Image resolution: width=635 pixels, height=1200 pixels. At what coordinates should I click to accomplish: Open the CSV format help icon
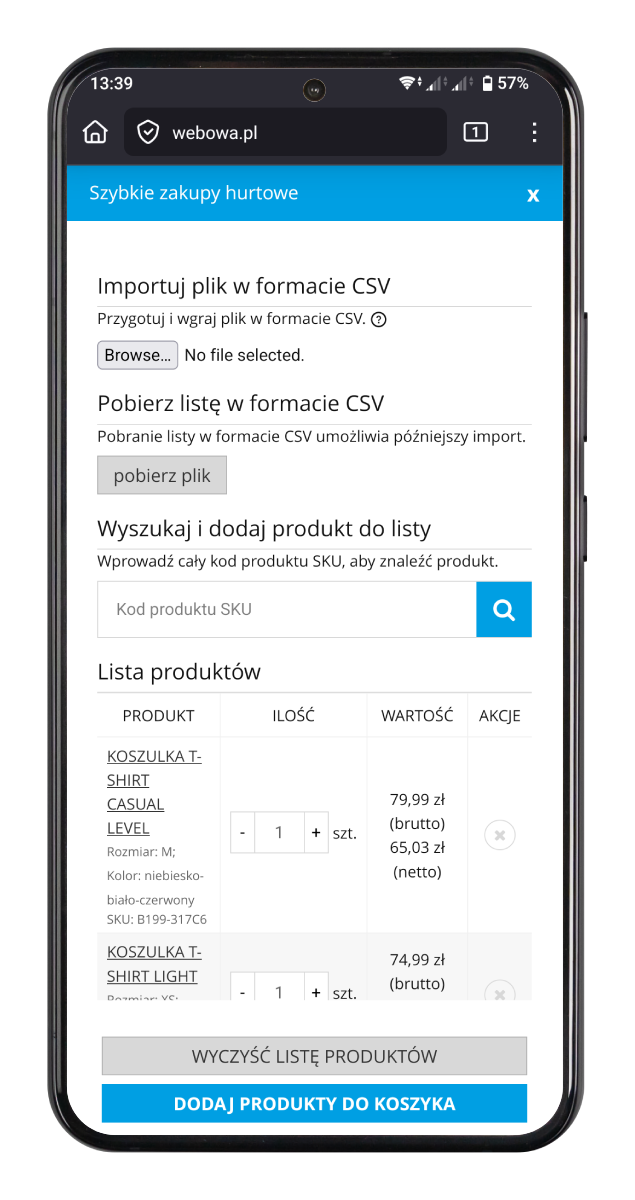378,321
